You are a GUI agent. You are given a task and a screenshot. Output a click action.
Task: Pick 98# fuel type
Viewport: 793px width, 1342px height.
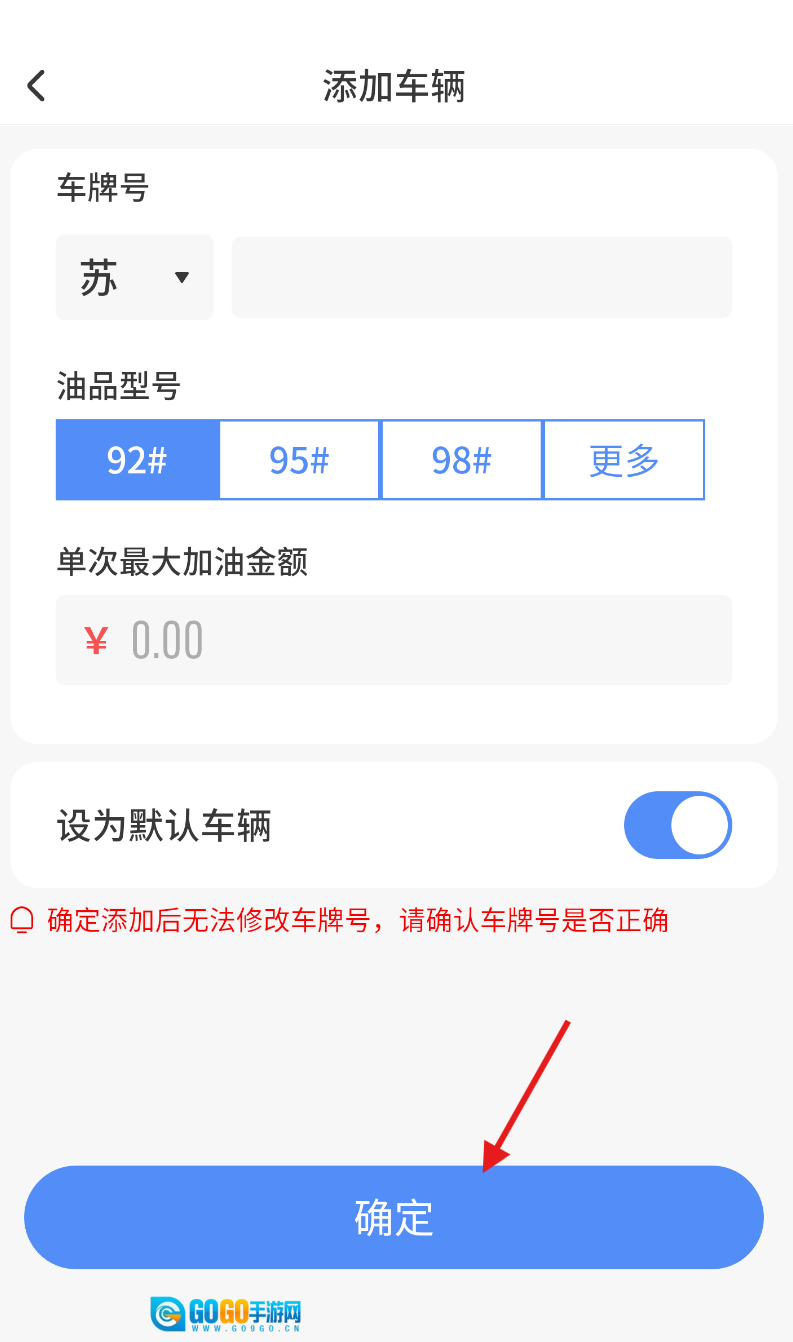(461, 460)
